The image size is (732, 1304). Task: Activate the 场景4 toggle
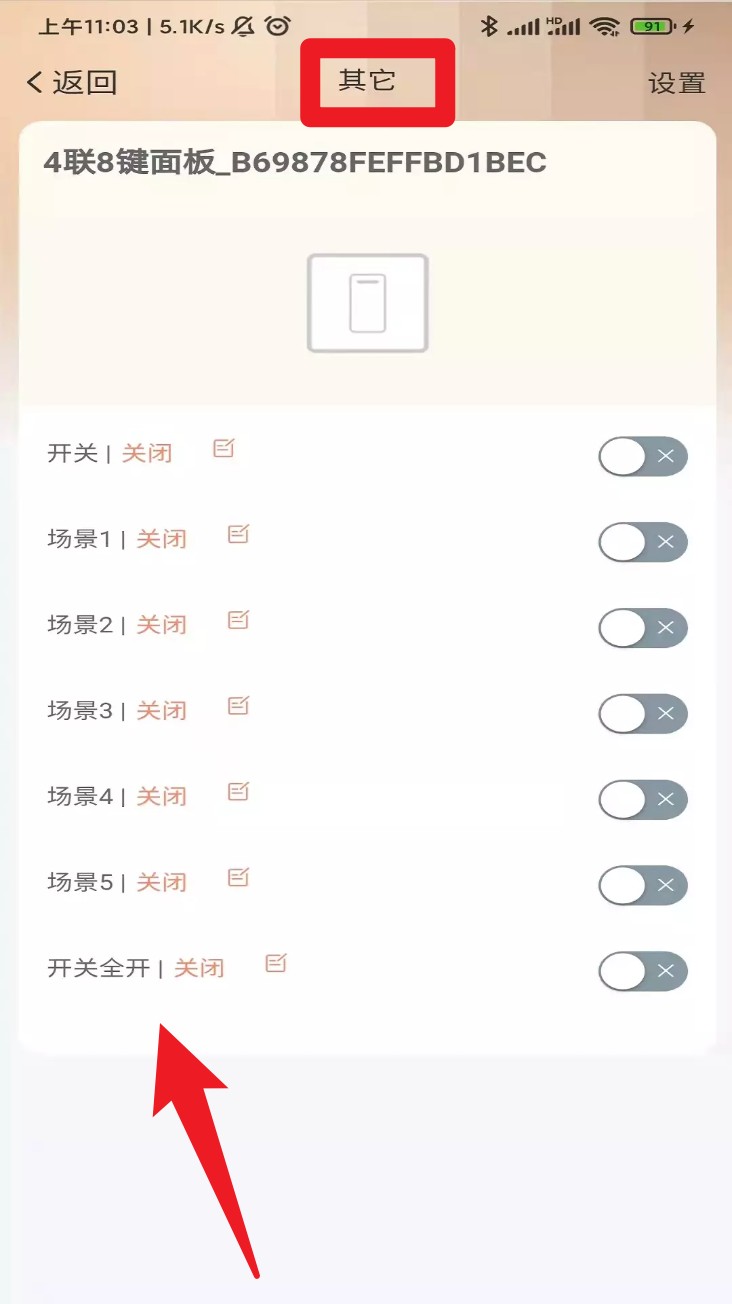[643, 800]
